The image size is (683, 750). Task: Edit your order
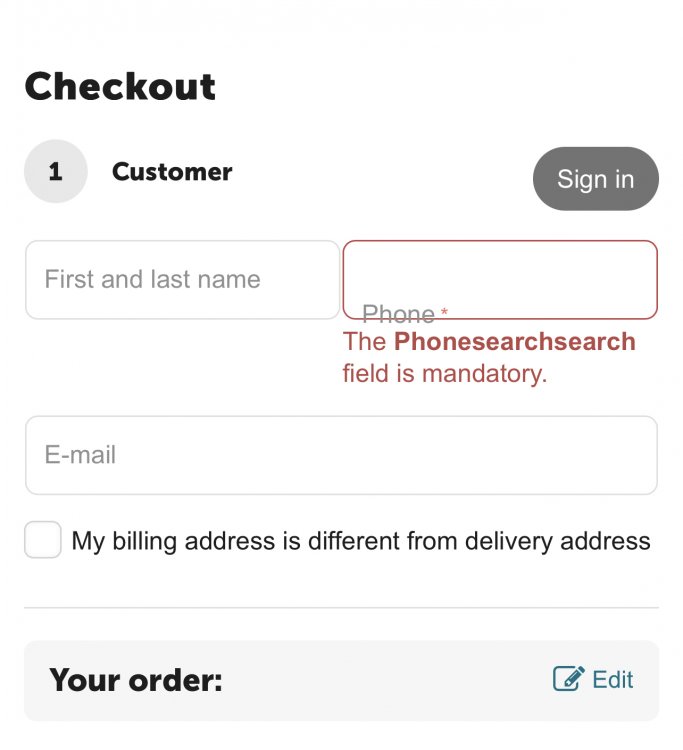(594, 680)
